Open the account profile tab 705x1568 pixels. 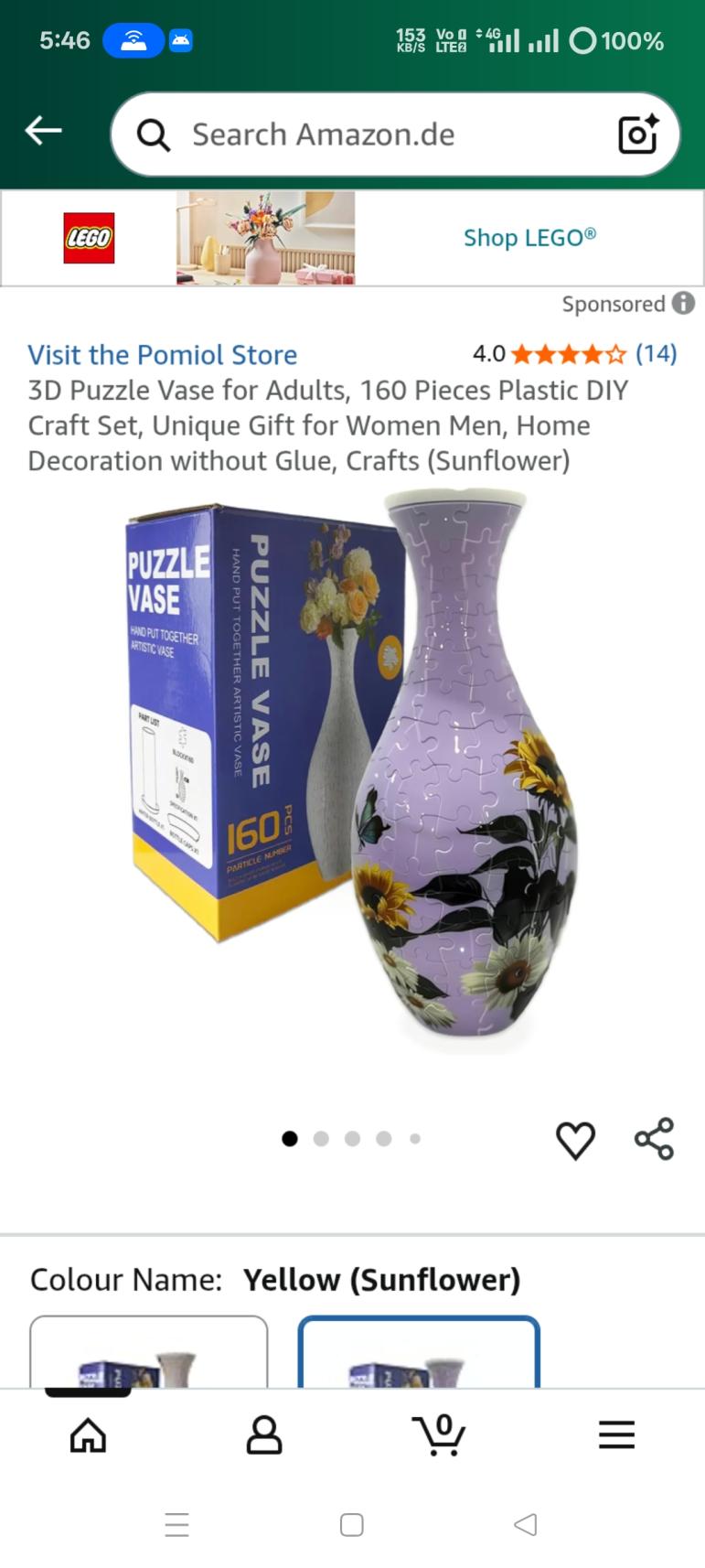[264, 1434]
